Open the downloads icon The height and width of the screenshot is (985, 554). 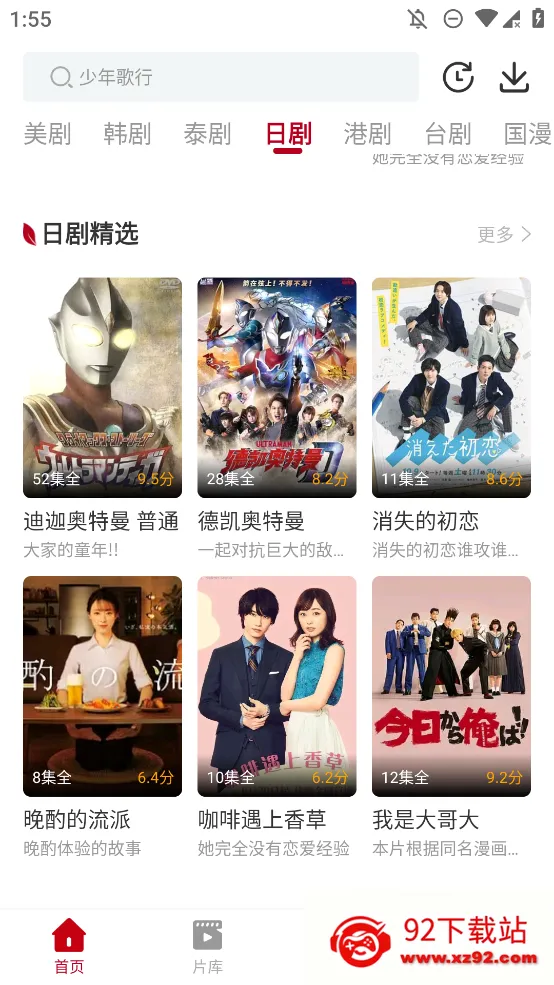(x=514, y=77)
